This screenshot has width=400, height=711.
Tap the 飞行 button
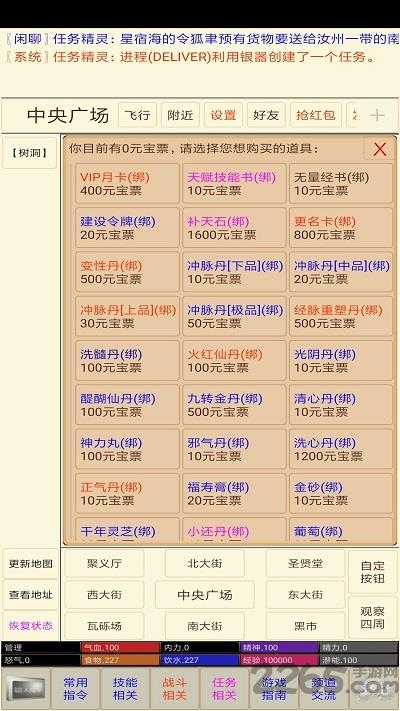137,115
